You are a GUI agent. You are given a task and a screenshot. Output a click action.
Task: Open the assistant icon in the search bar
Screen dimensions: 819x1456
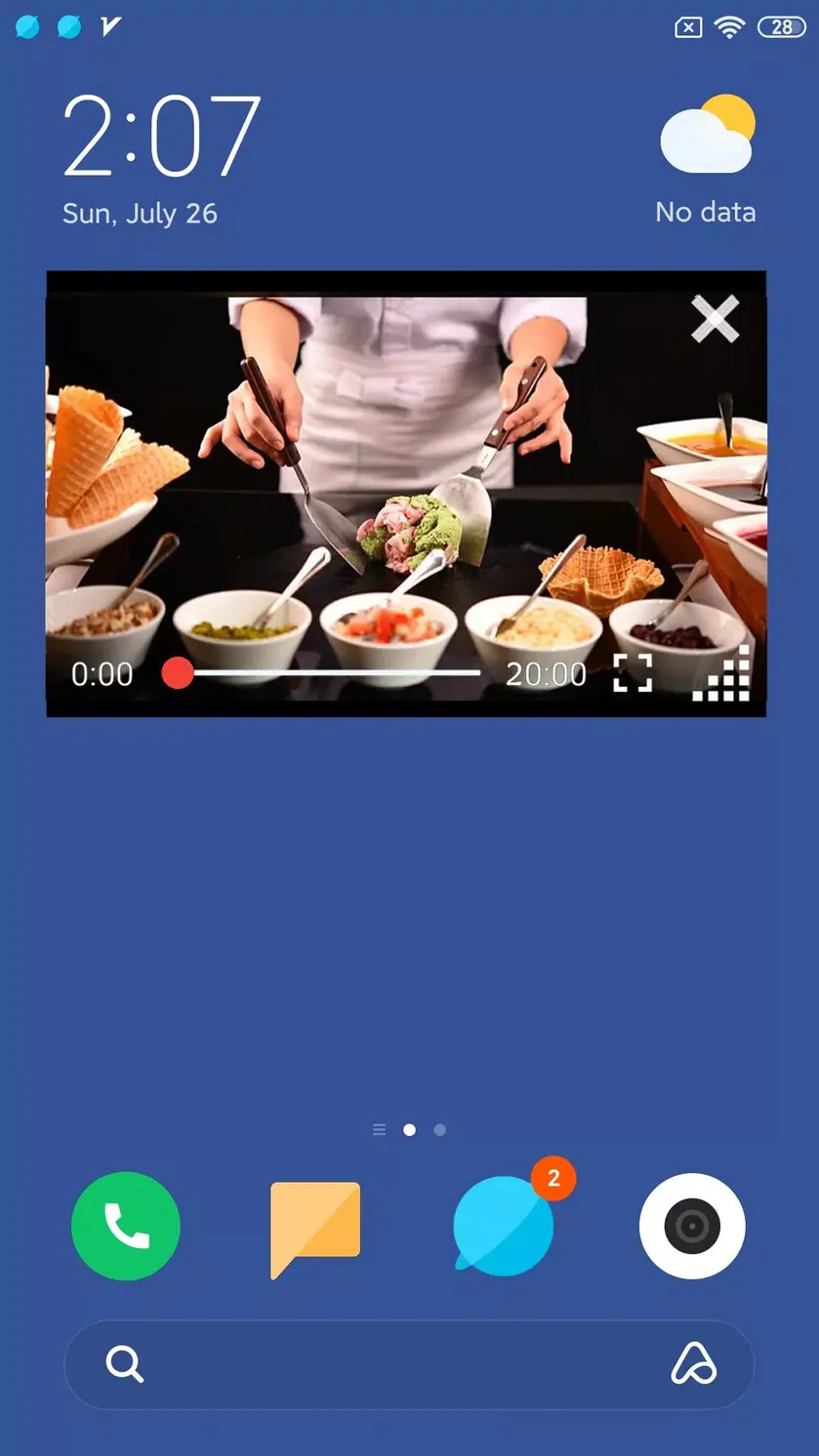694,1364
